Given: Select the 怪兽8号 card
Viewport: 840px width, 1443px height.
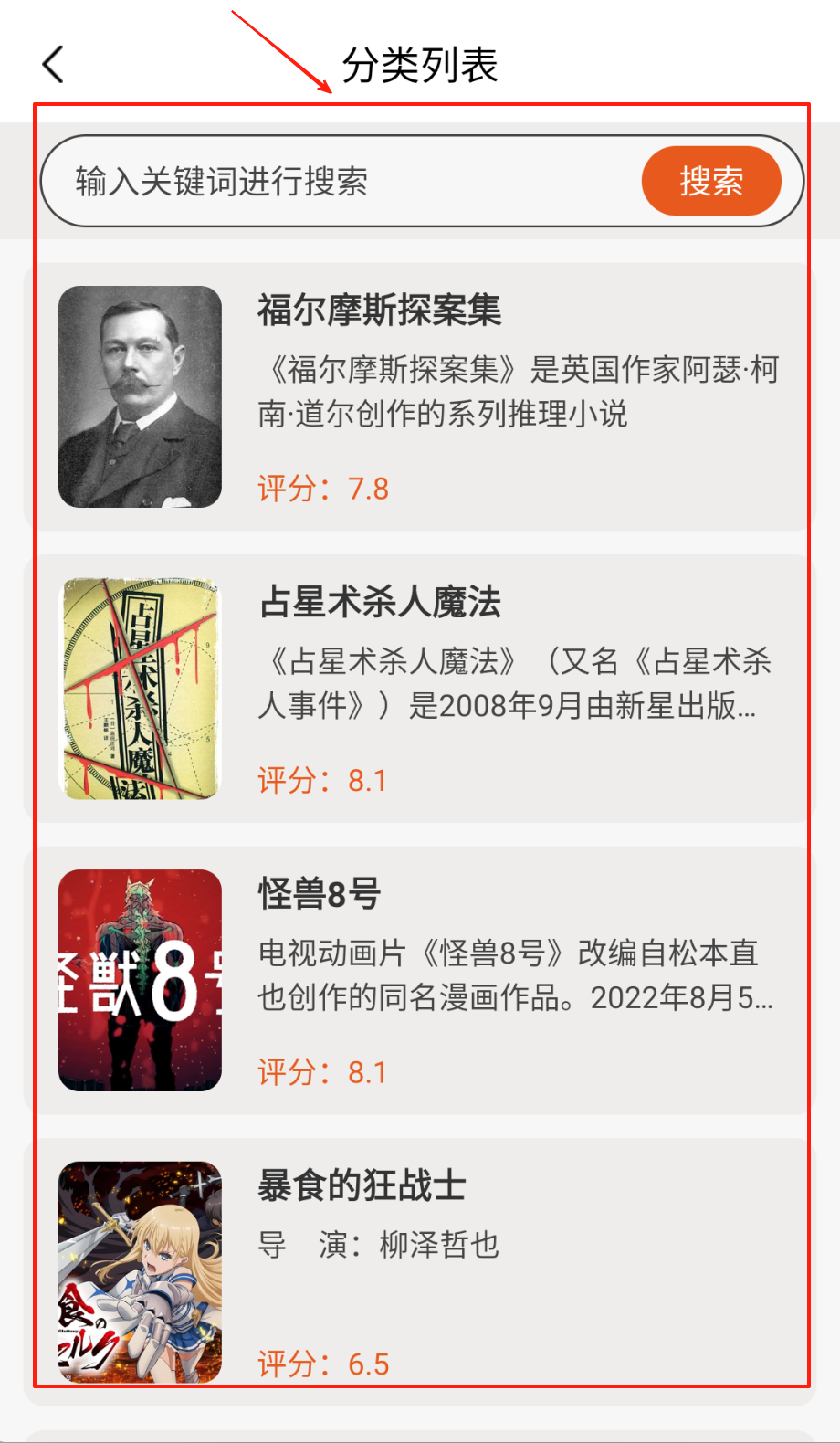Looking at the screenshot, I should coord(420,980).
